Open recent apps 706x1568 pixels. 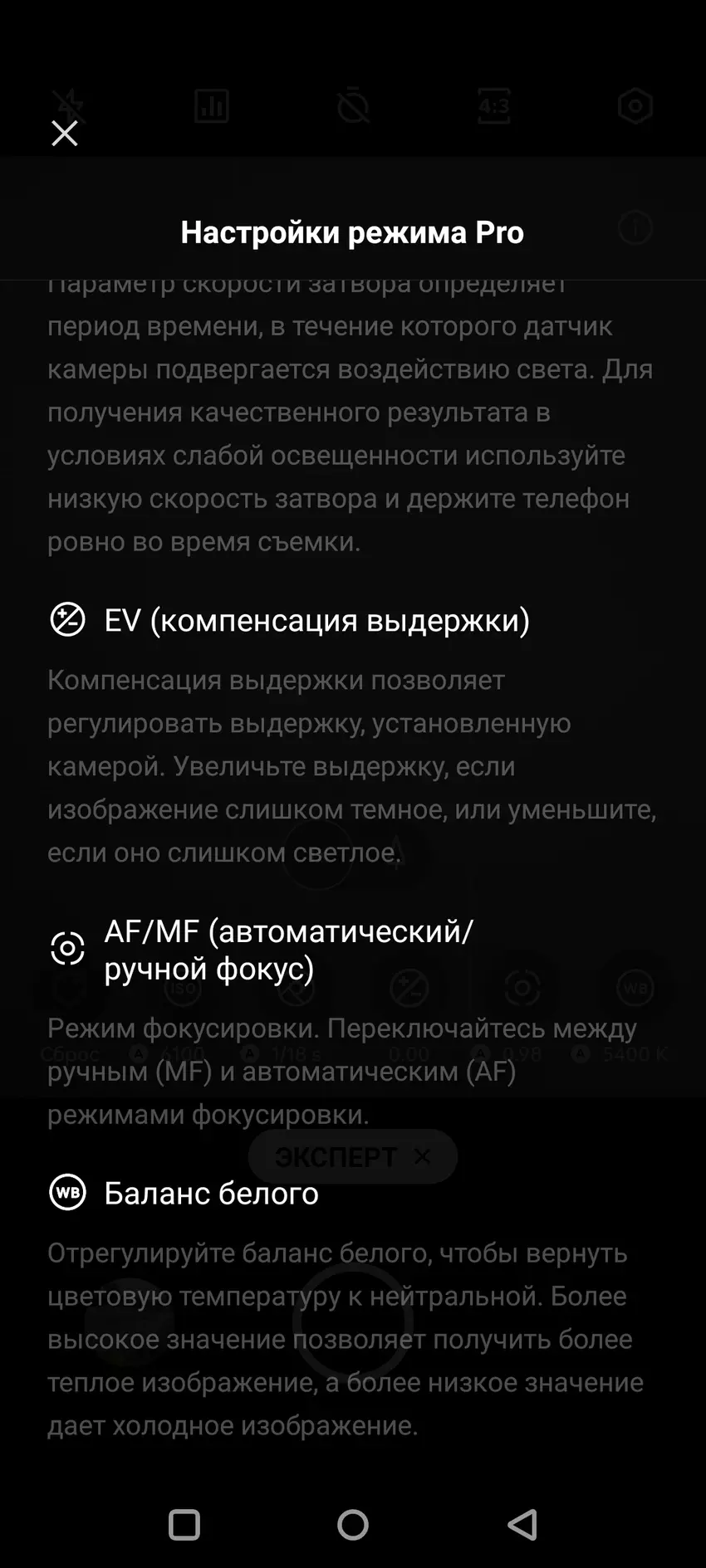184,1524
